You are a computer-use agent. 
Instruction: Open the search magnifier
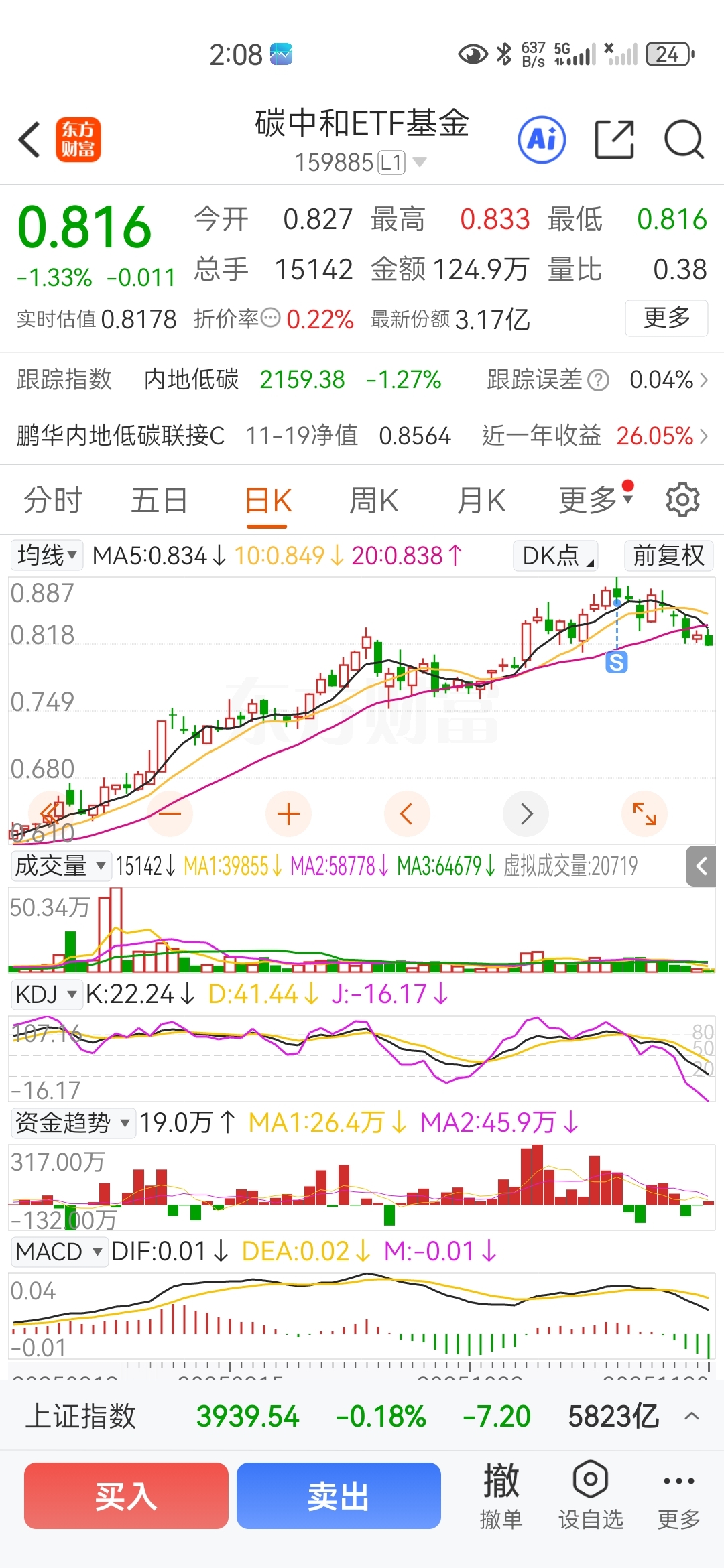click(x=684, y=140)
